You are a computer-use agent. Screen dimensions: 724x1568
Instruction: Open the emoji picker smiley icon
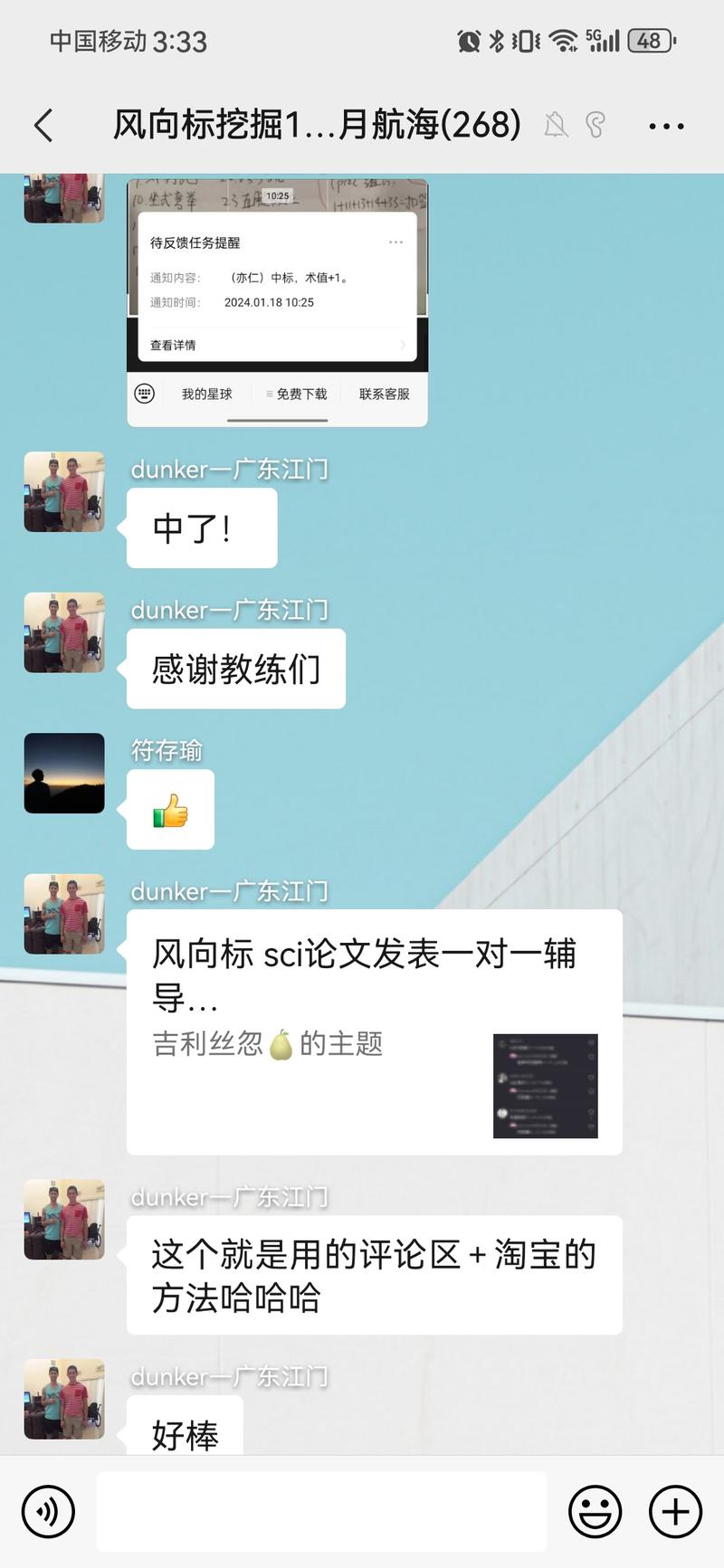click(593, 1511)
